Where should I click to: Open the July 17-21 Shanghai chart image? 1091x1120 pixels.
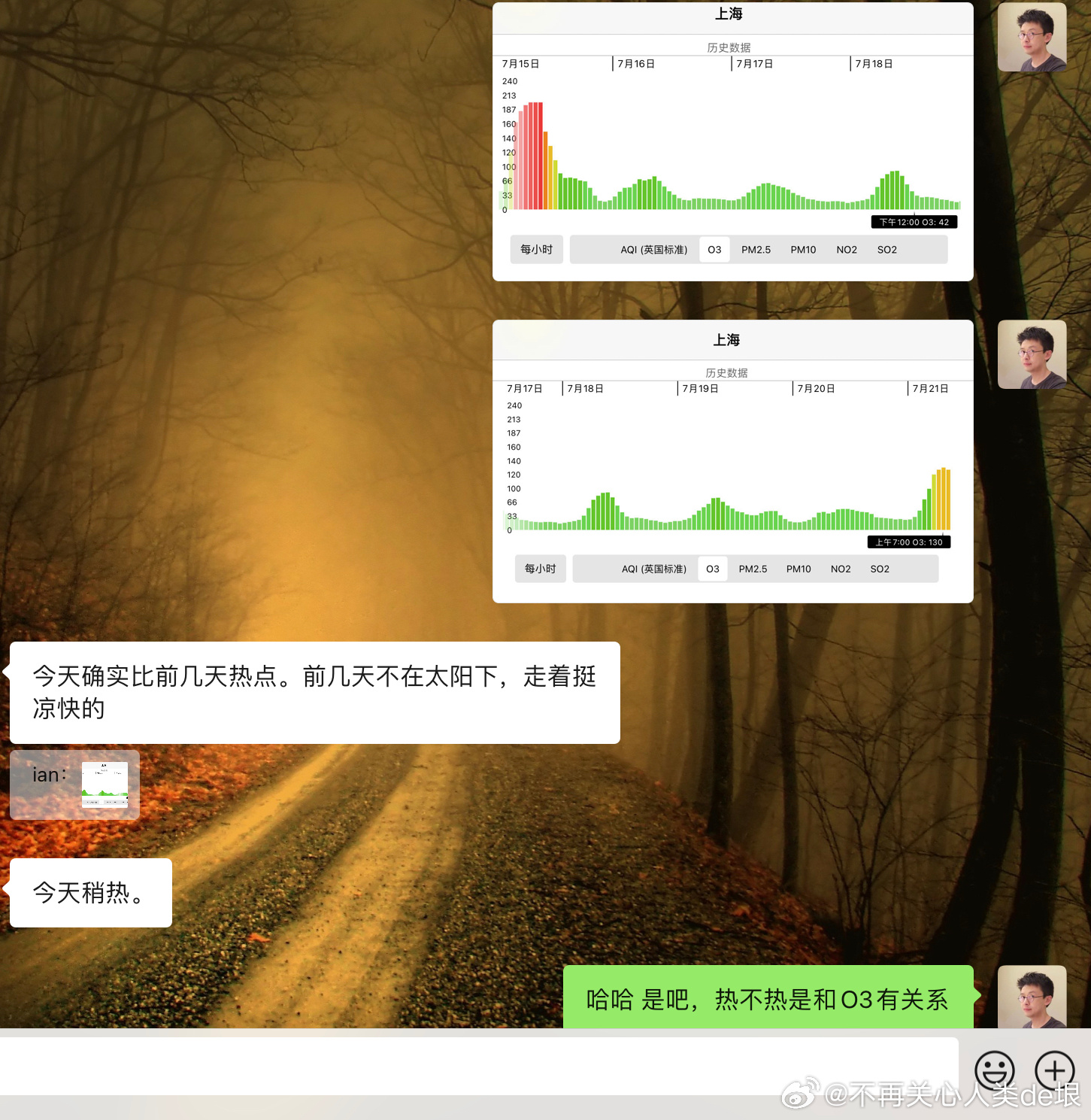pyautogui.click(x=732, y=461)
